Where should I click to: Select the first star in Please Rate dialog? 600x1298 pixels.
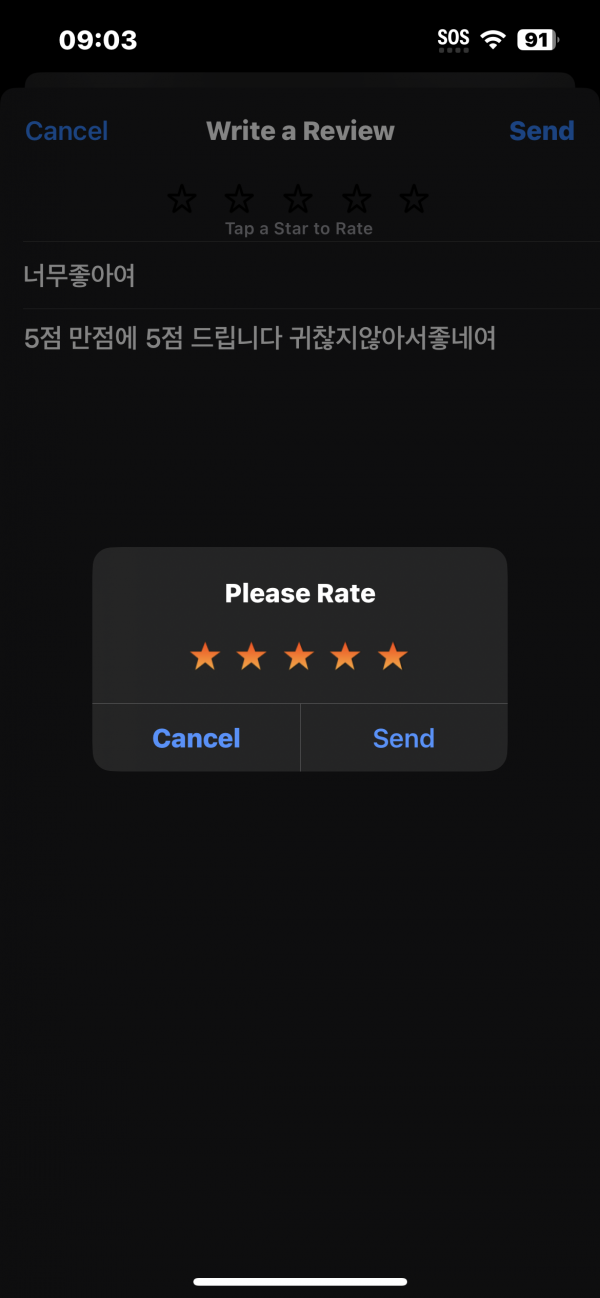[x=205, y=657]
